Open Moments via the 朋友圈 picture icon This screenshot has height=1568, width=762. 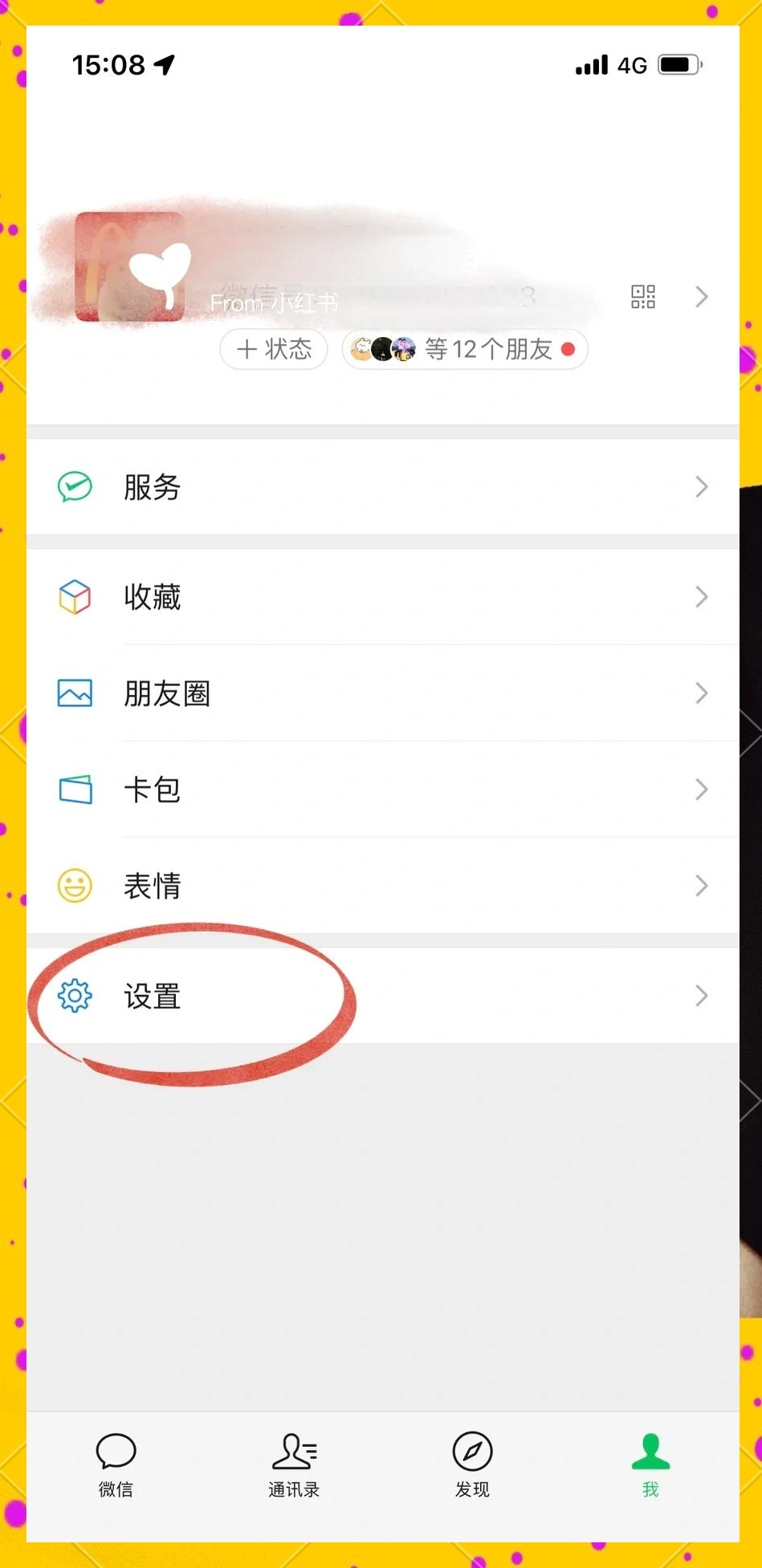74,693
